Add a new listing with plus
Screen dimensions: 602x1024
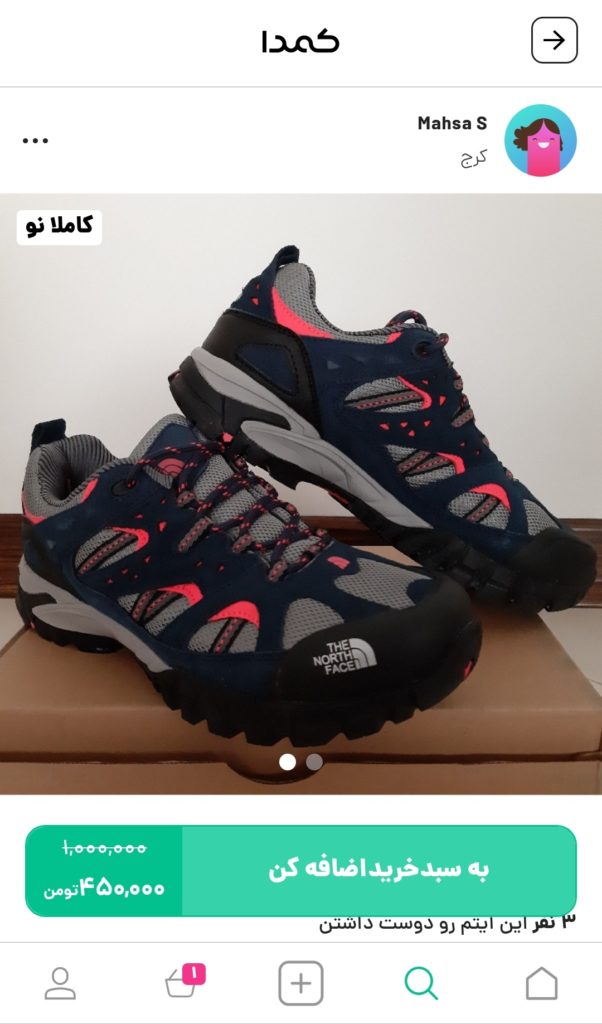tap(301, 983)
